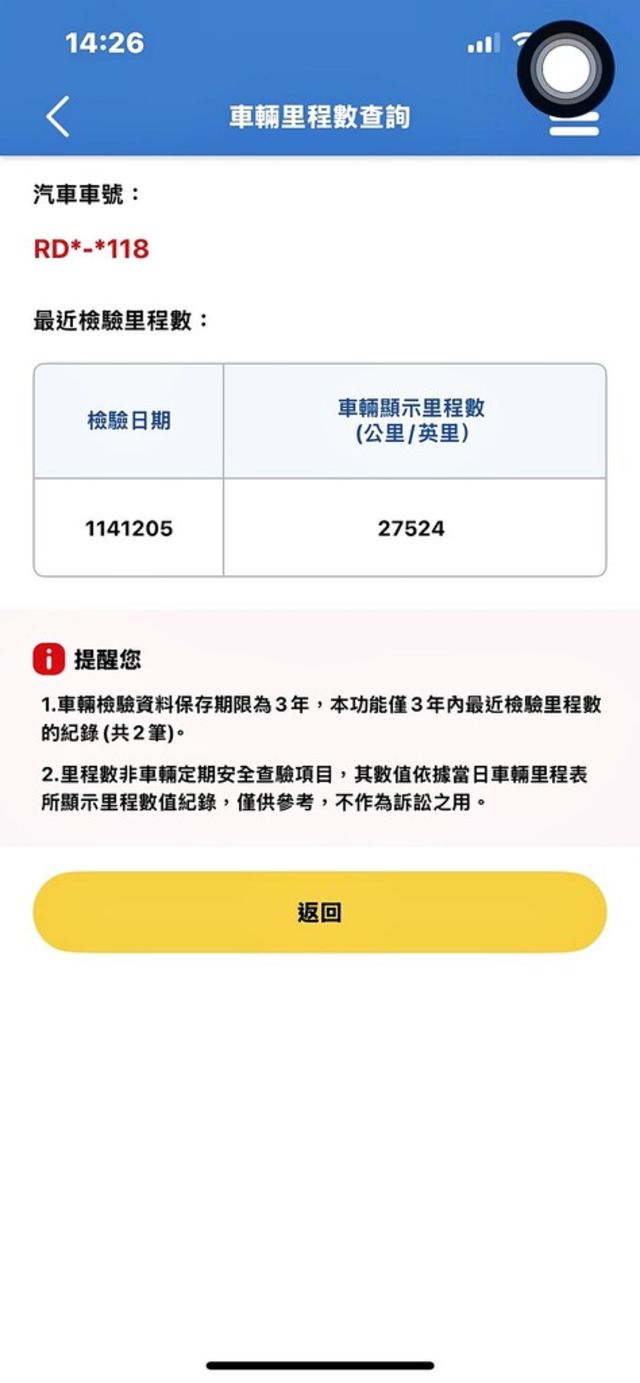Tap the yellow 返回 button

[320, 912]
